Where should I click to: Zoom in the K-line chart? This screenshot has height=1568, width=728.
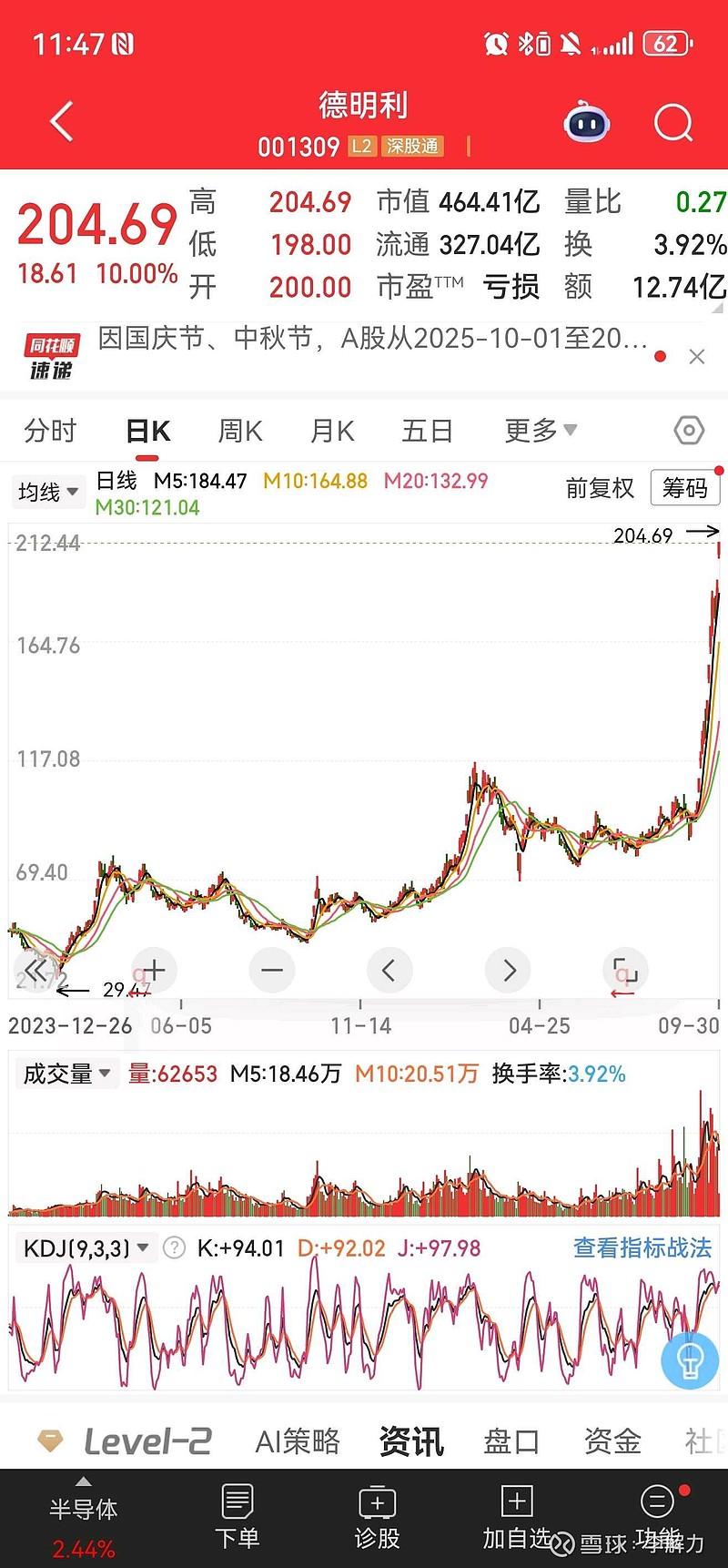[154, 970]
